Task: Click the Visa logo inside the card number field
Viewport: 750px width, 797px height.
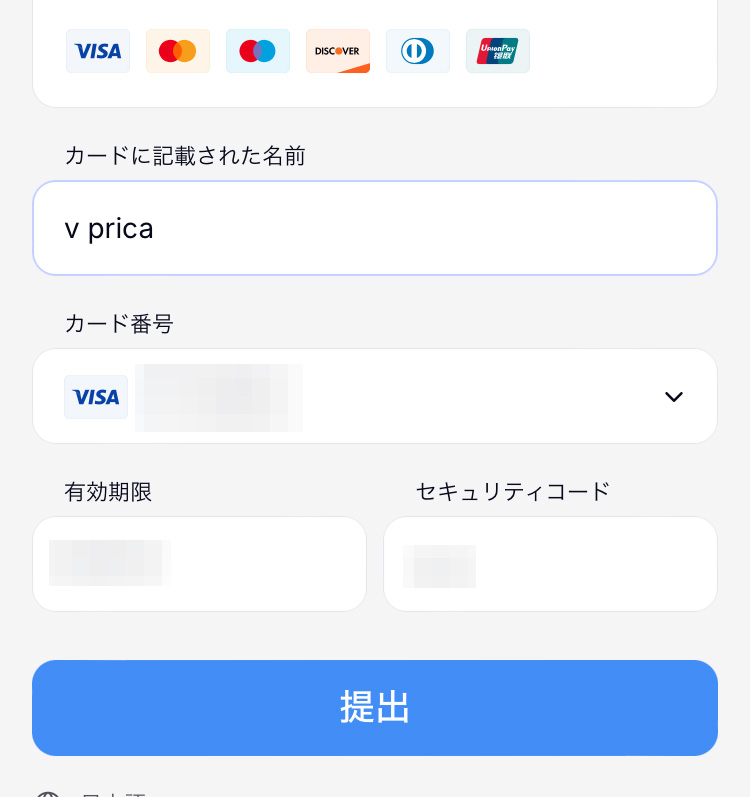Action: click(96, 397)
